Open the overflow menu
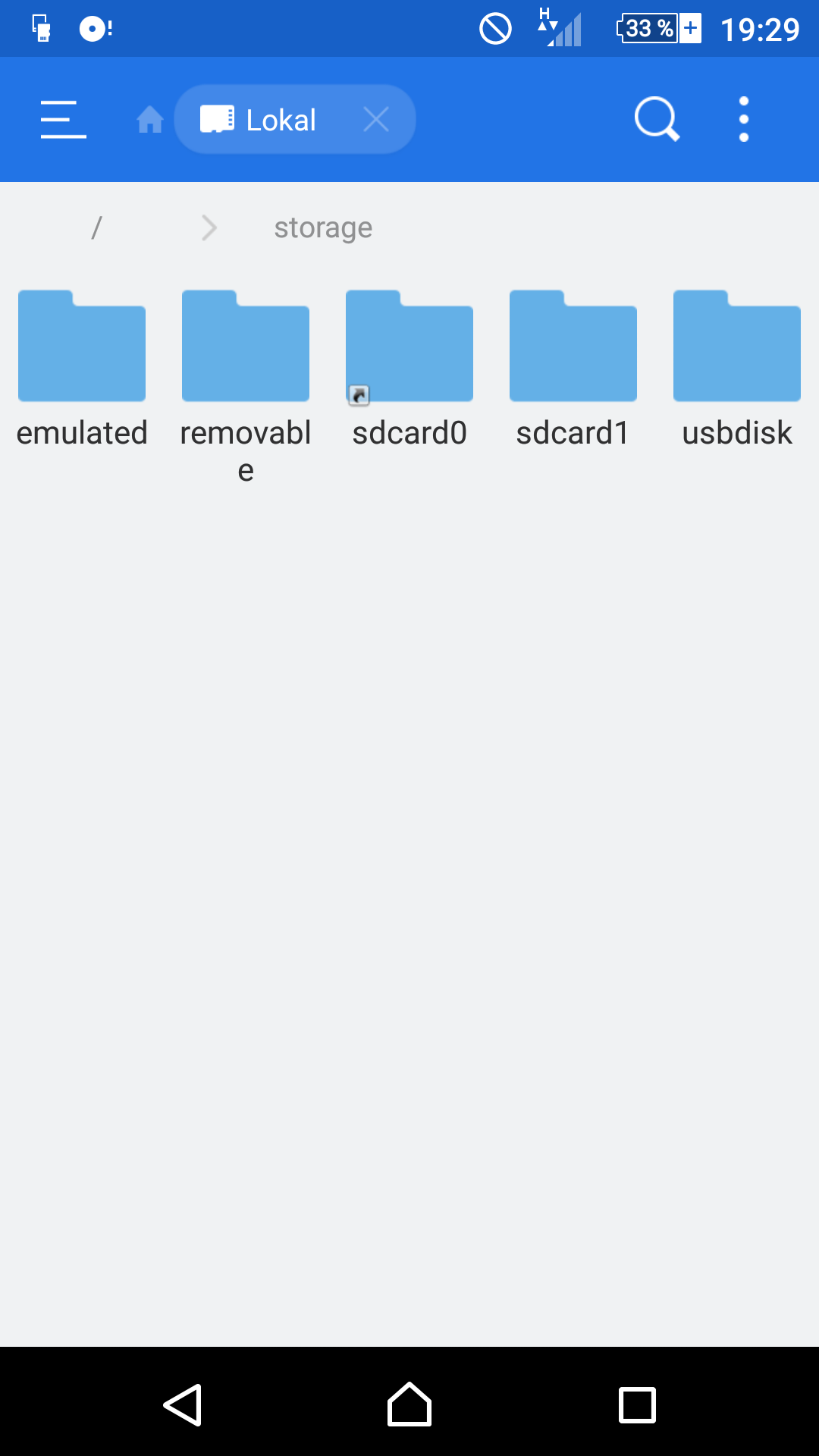The image size is (819, 1456). 743,120
